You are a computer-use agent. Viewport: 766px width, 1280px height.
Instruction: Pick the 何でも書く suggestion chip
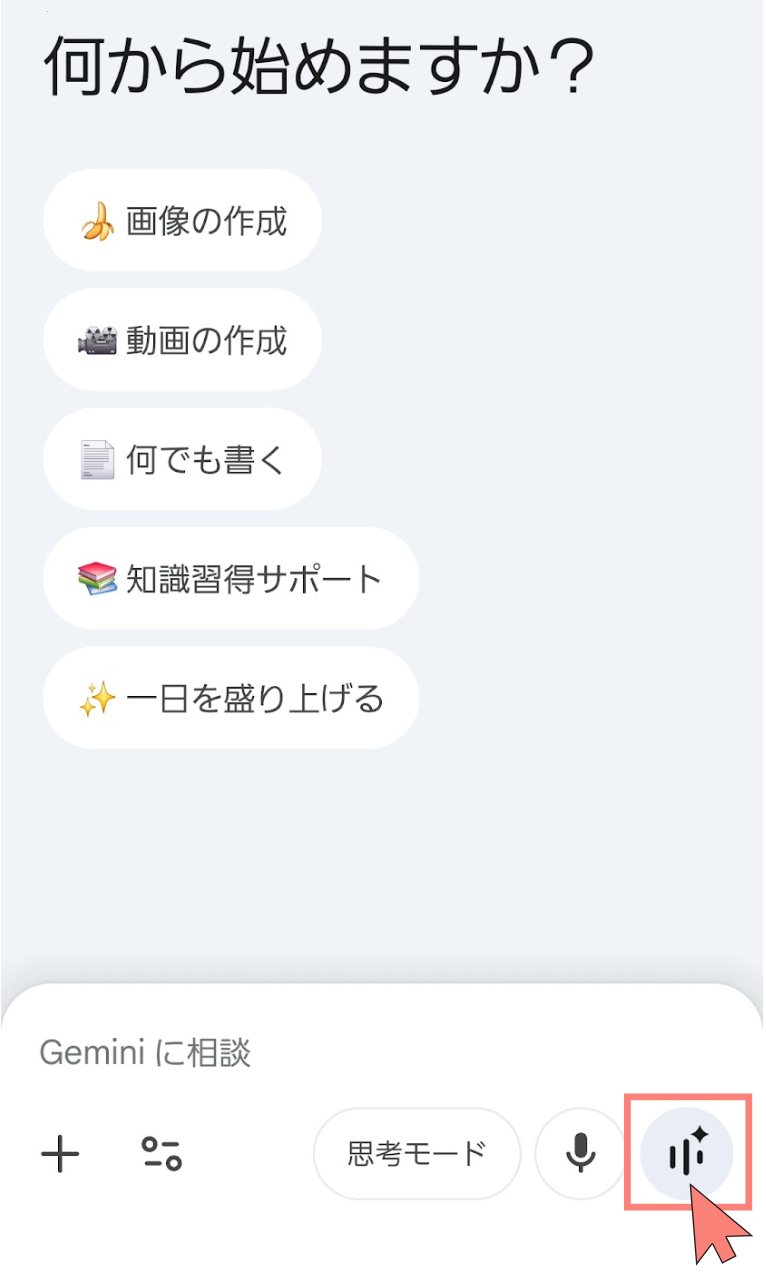pos(182,459)
